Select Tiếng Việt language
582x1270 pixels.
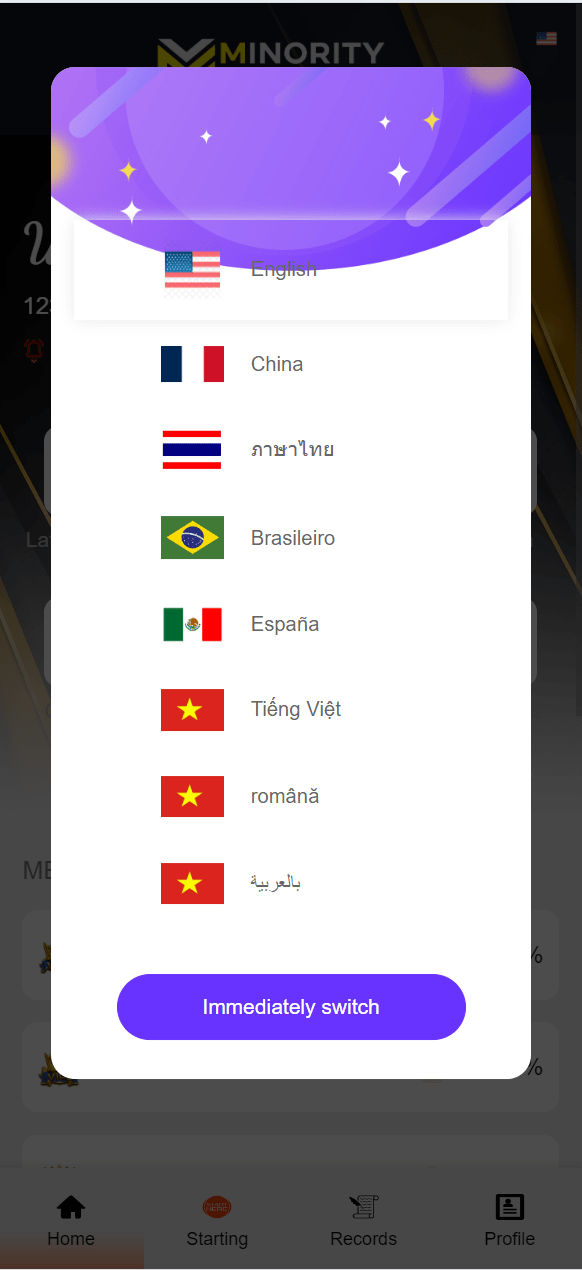pyautogui.click(x=291, y=710)
